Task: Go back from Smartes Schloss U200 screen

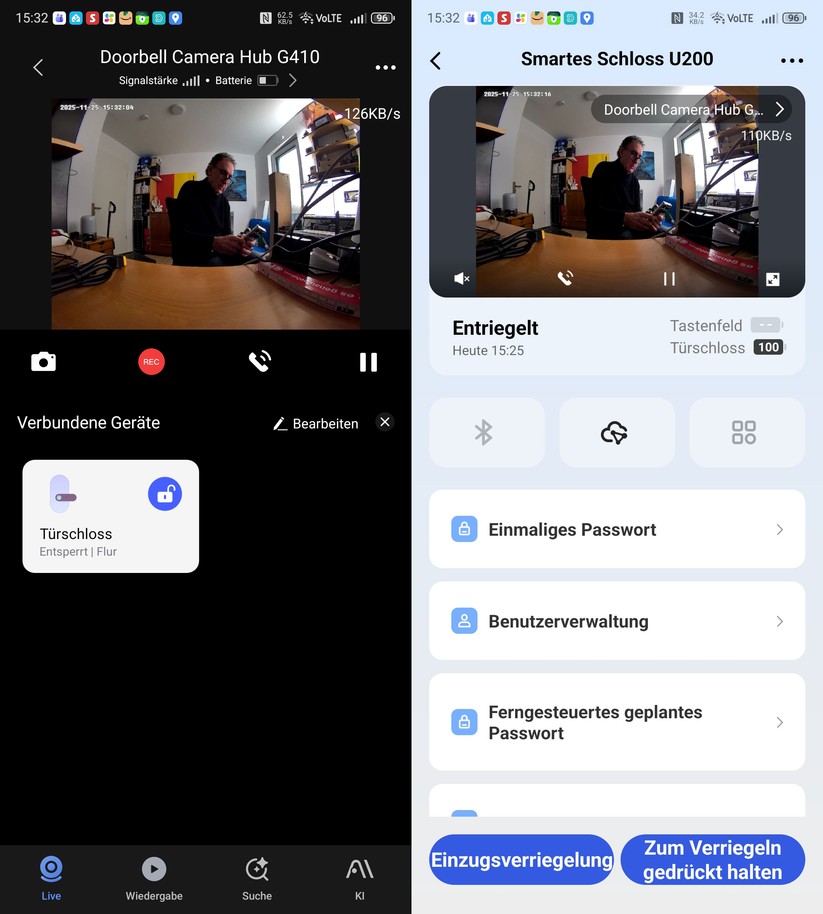Action: coord(436,61)
